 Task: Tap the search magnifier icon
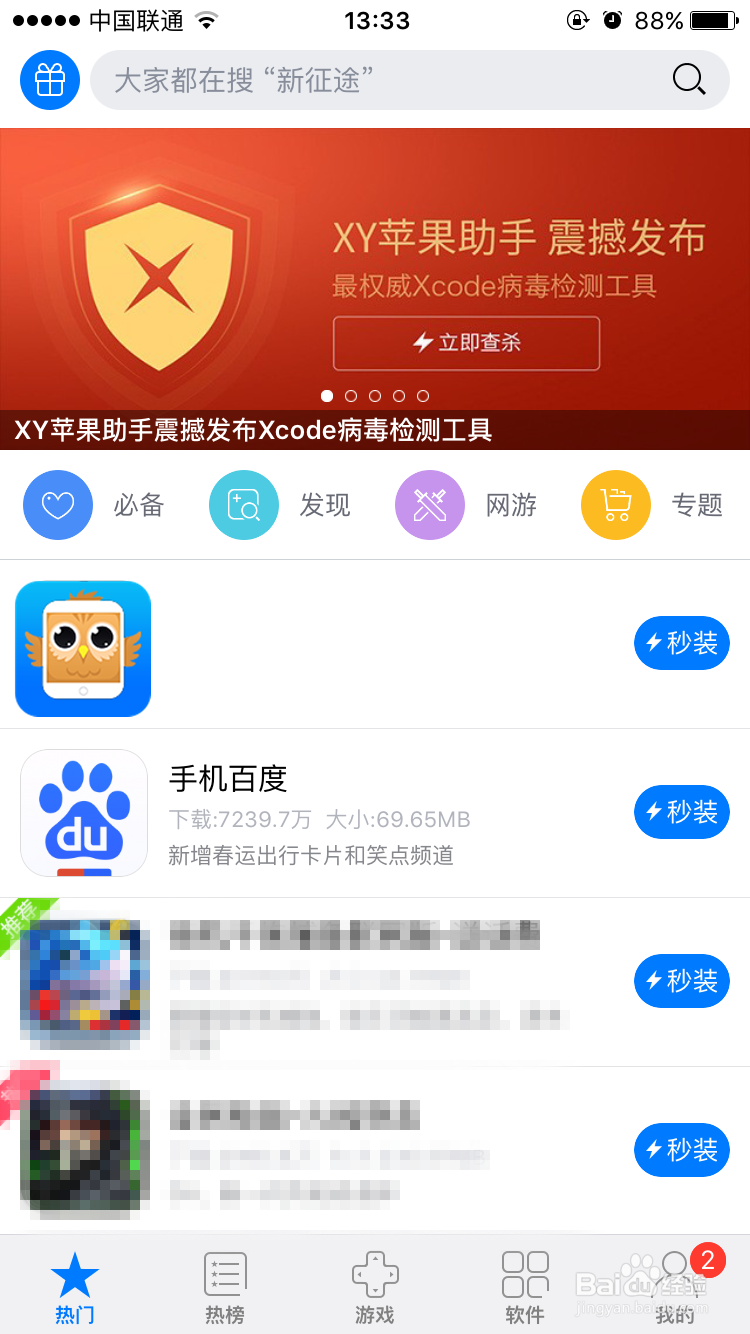[x=688, y=80]
